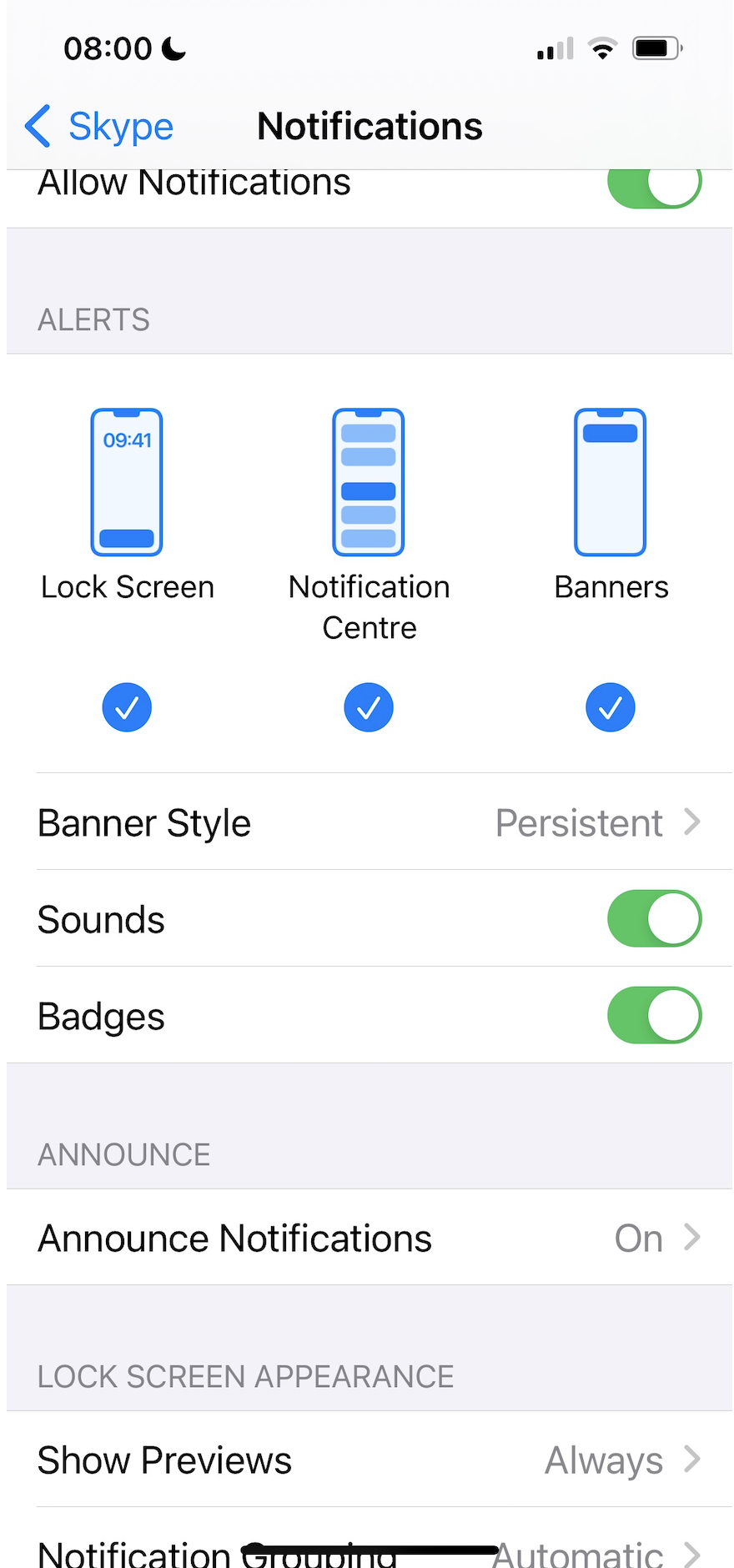Go back to Skype settings

point(100,127)
